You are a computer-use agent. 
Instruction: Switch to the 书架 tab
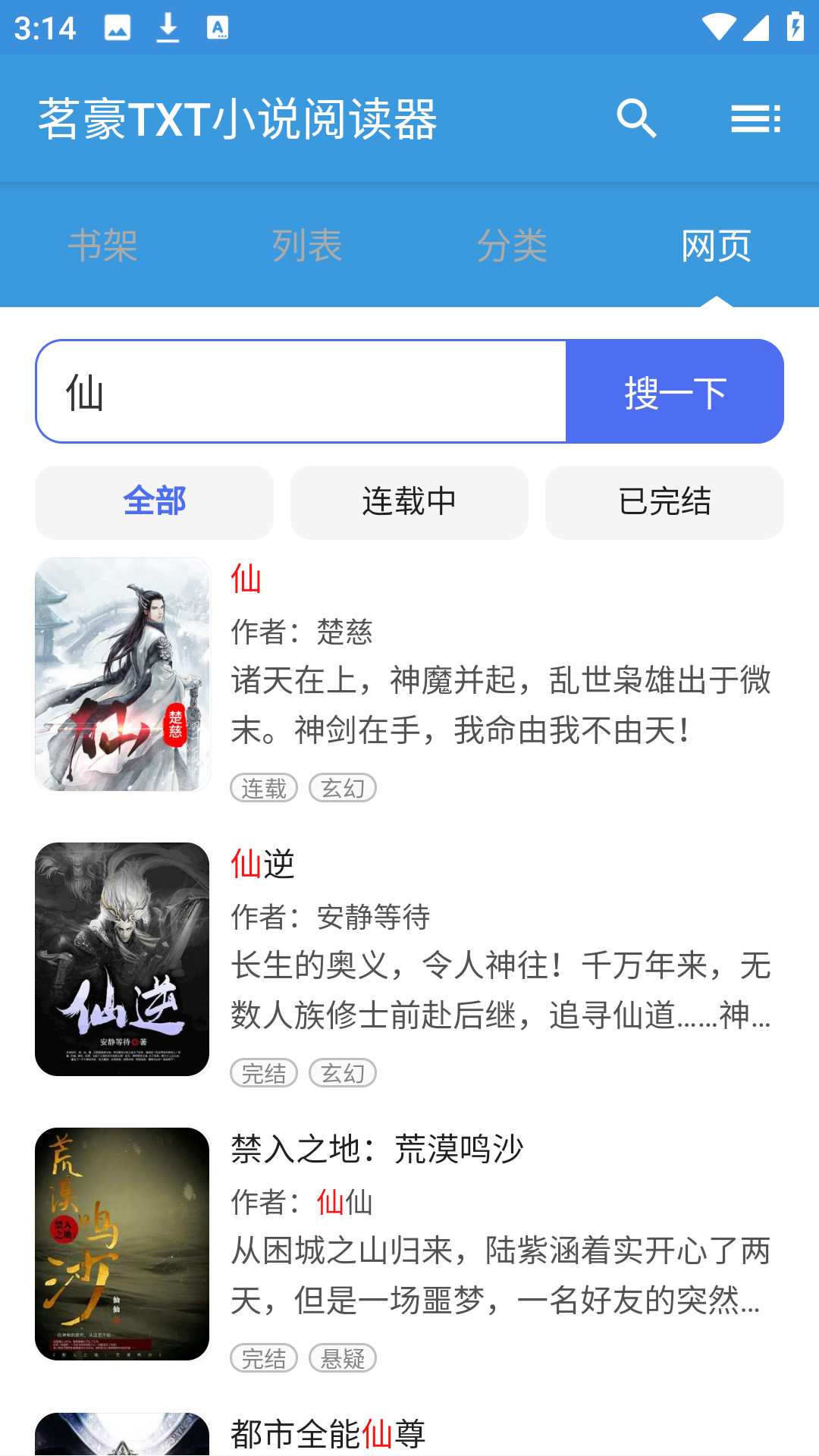[x=102, y=244]
